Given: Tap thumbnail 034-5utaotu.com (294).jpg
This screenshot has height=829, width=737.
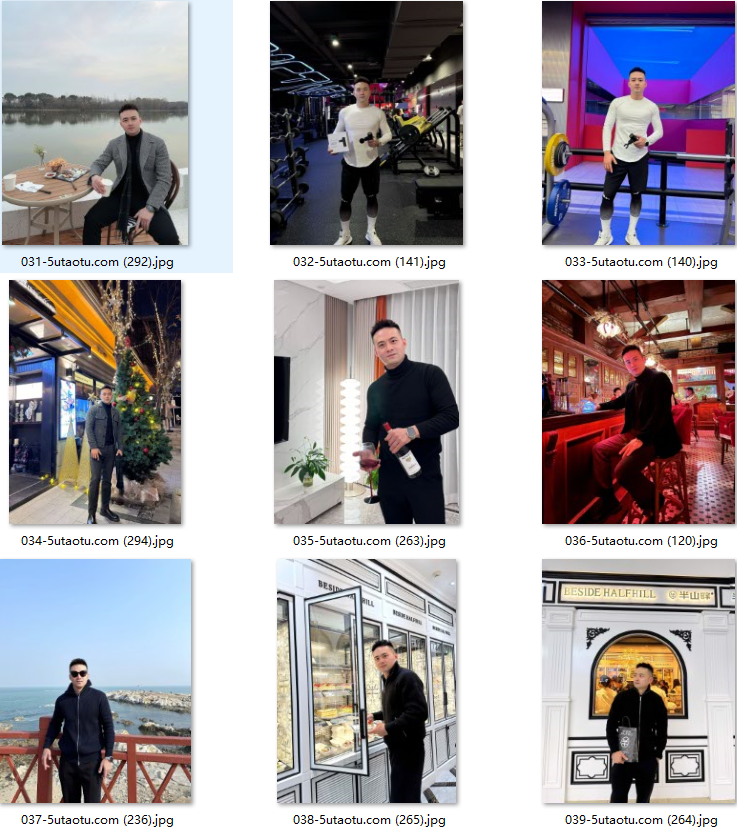Looking at the screenshot, I should coord(95,402).
